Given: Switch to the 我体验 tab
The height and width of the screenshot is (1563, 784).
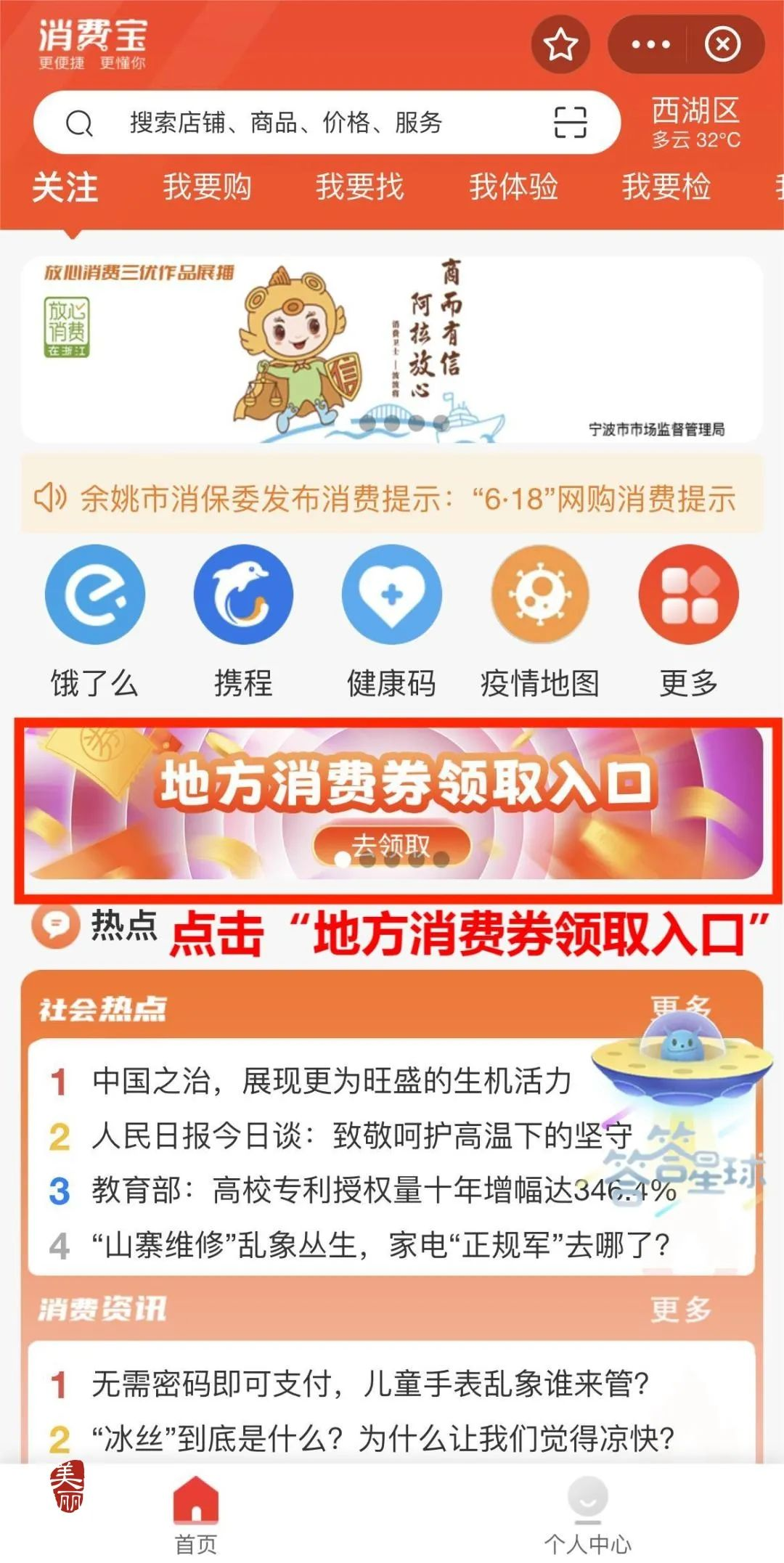Looking at the screenshot, I should 513,187.
